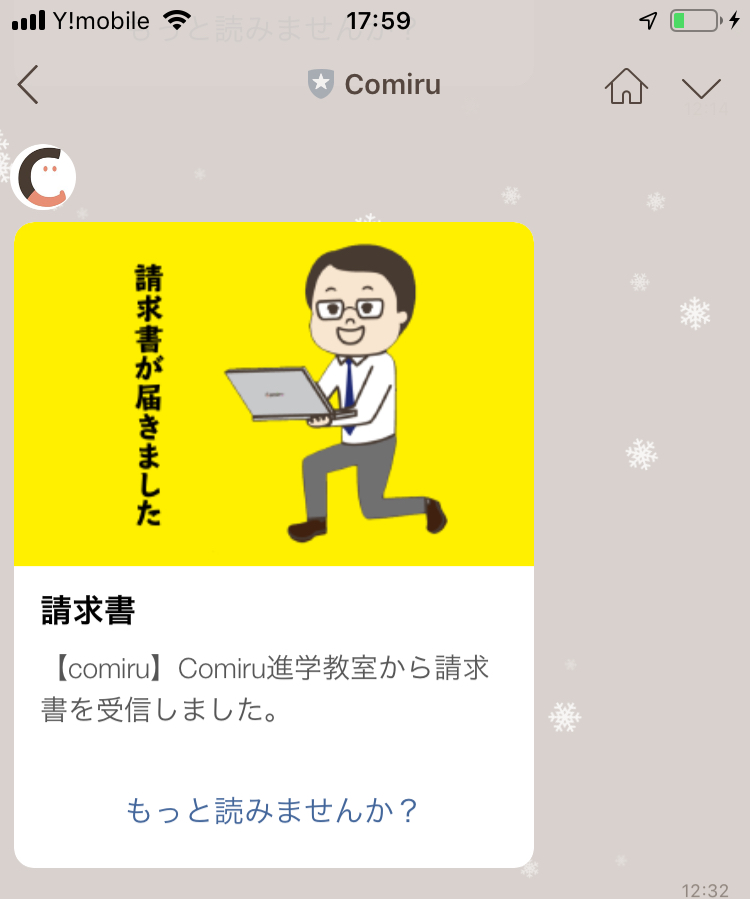Expand the dropdown chevron menu
The height and width of the screenshot is (899, 750).
[701, 87]
